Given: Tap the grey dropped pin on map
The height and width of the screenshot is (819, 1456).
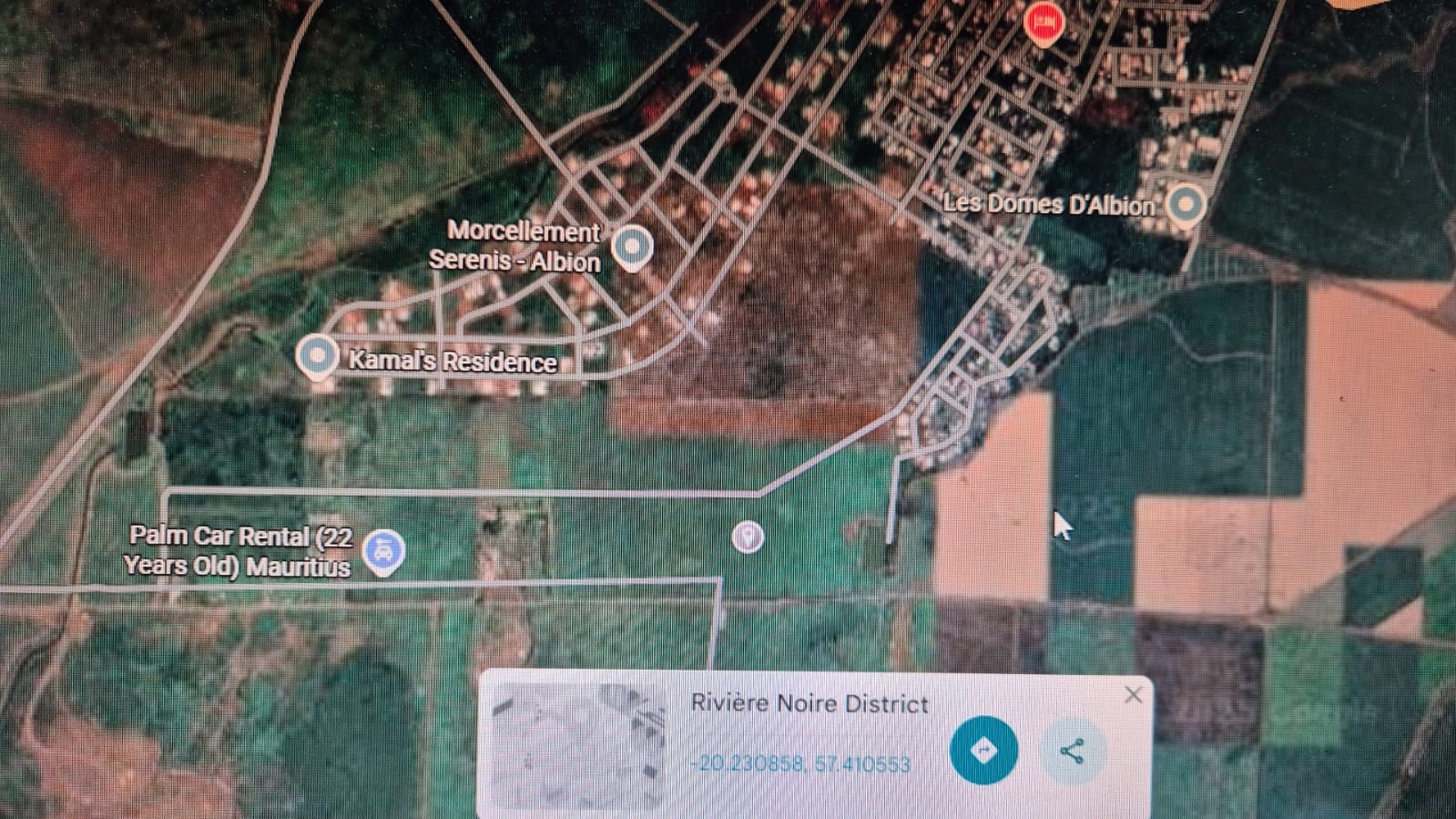Looking at the screenshot, I should (x=748, y=537).
